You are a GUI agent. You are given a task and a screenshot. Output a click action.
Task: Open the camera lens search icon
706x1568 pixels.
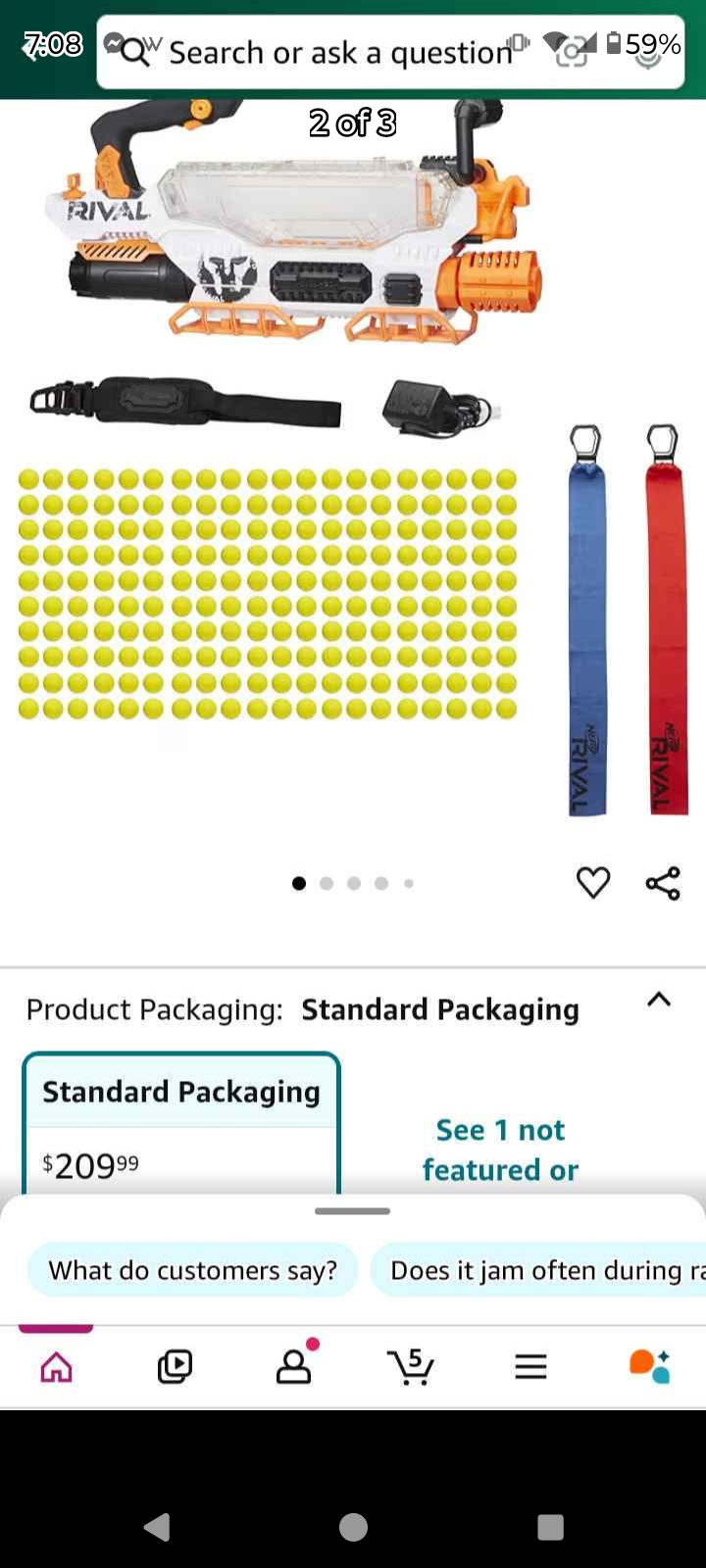[x=572, y=53]
